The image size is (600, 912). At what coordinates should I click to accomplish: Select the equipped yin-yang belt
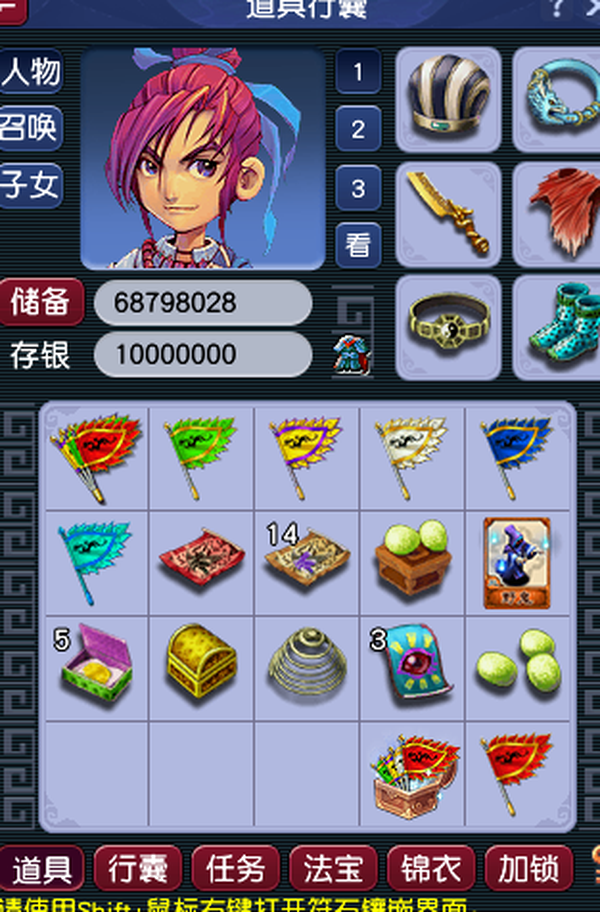[x=448, y=327]
